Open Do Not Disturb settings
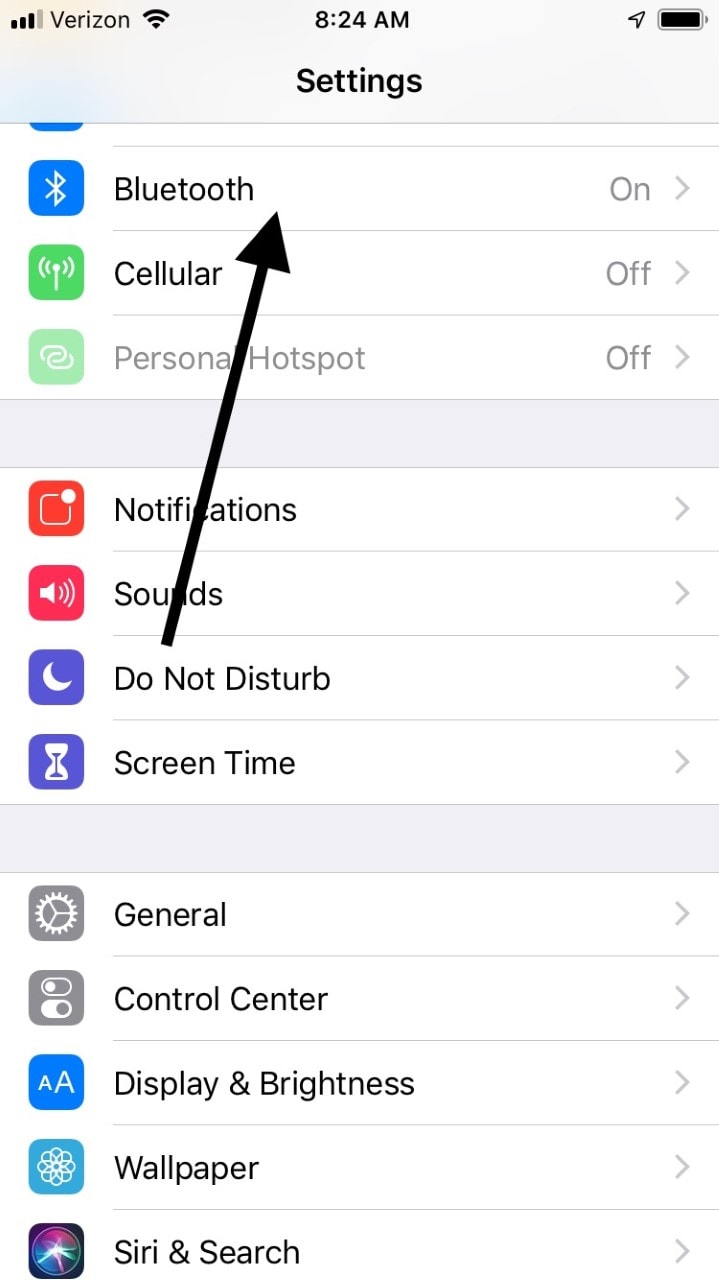719x1280 pixels. pyautogui.click(x=359, y=678)
